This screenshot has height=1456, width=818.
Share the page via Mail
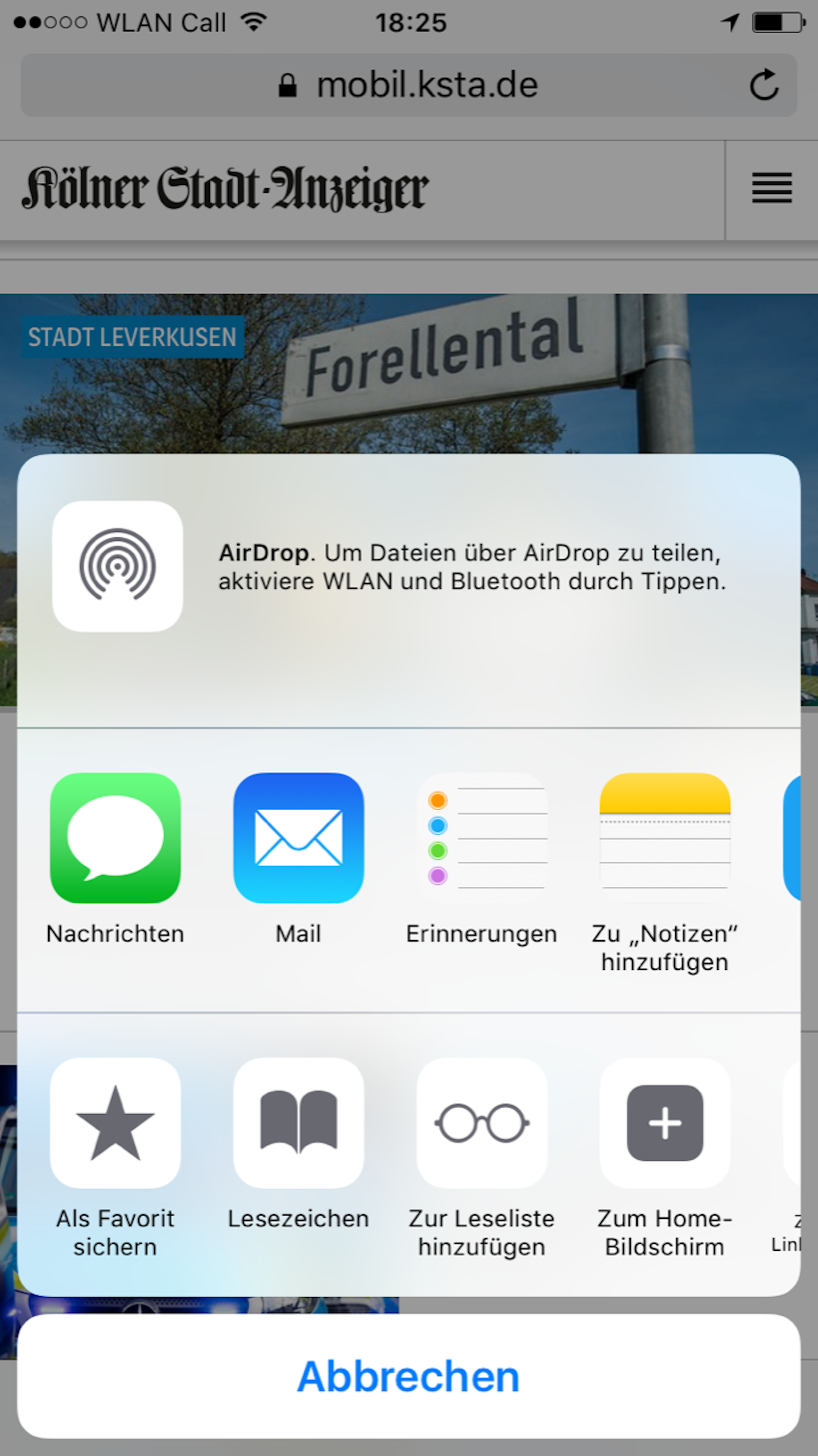tap(299, 838)
